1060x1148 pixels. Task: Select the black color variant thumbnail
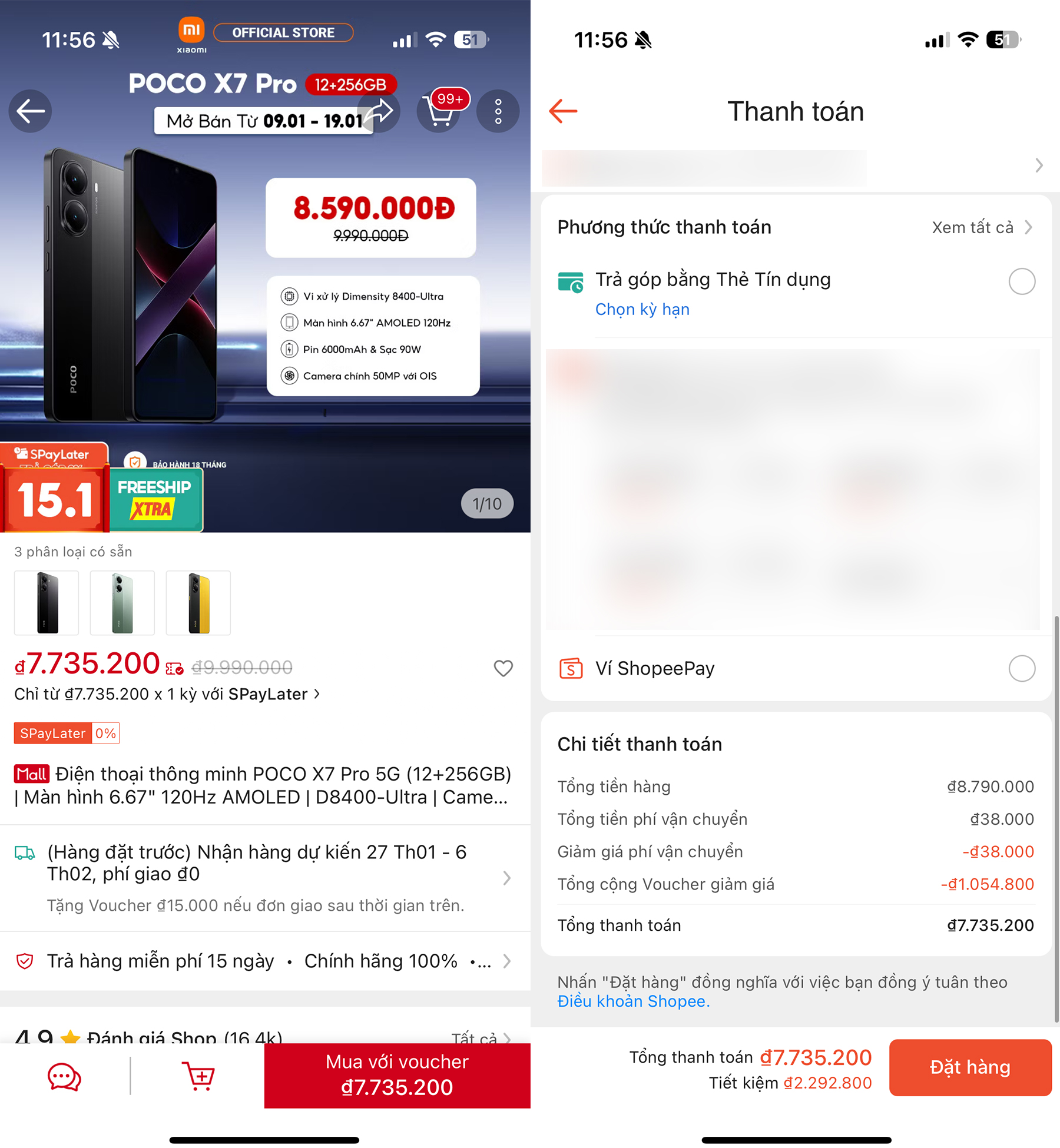coord(47,602)
